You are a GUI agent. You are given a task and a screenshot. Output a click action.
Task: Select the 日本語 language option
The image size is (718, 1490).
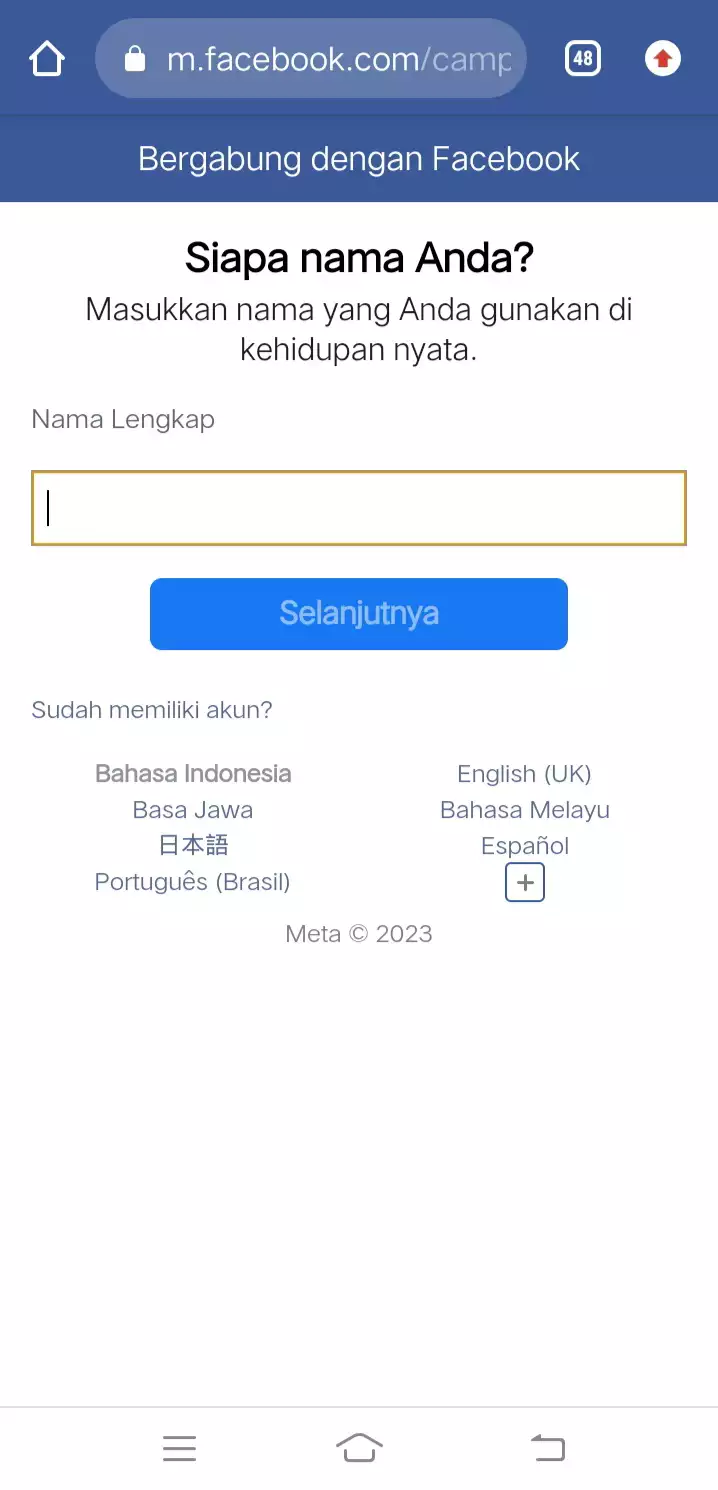click(x=193, y=845)
